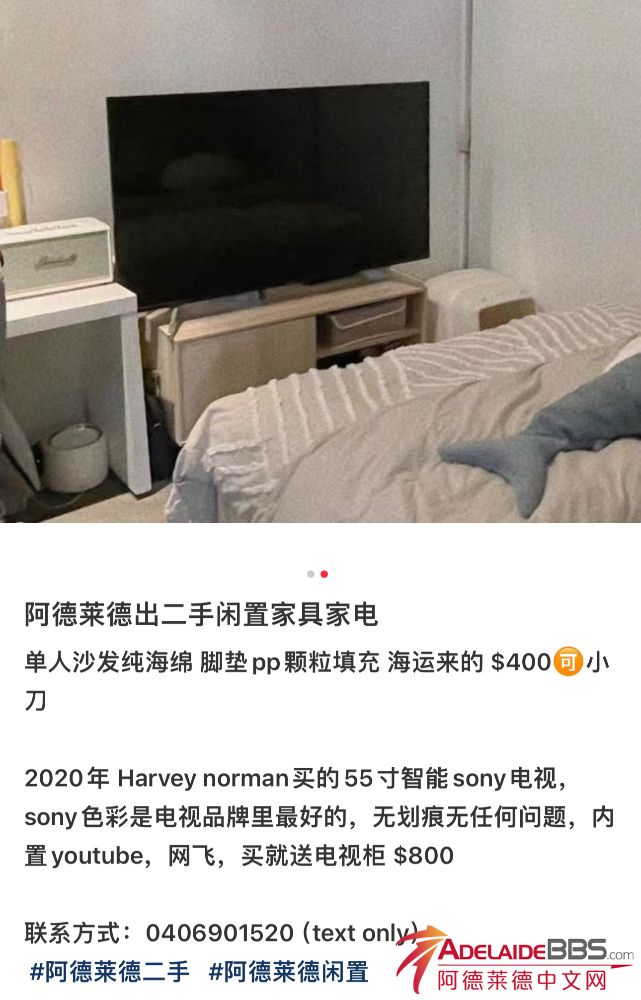Tap the first photo page indicator dot
Image resolution: width=641 pixels, height=1000 pixels.
tap(311, 574)
